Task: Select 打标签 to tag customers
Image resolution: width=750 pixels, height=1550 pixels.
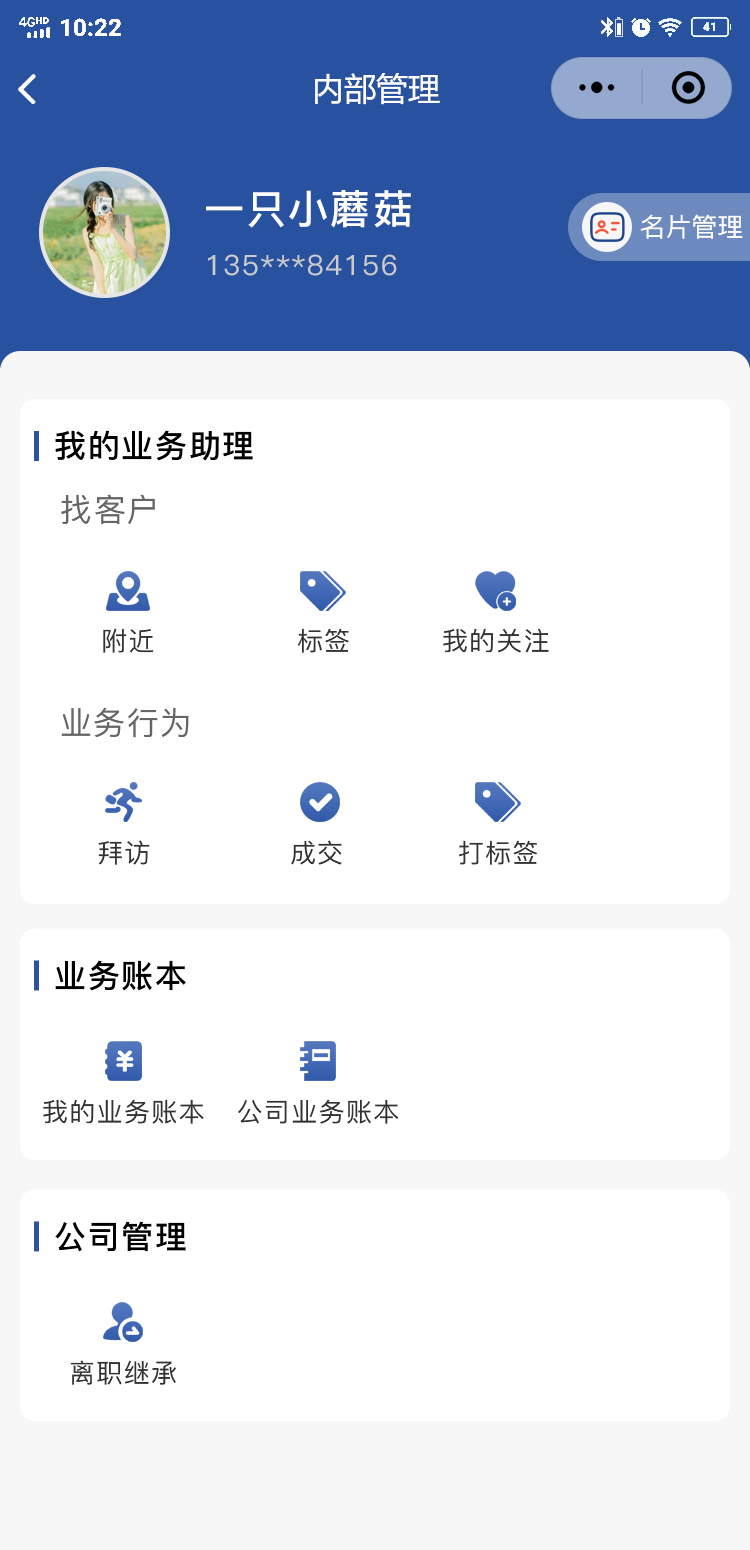Action: [x=498, y=824]
